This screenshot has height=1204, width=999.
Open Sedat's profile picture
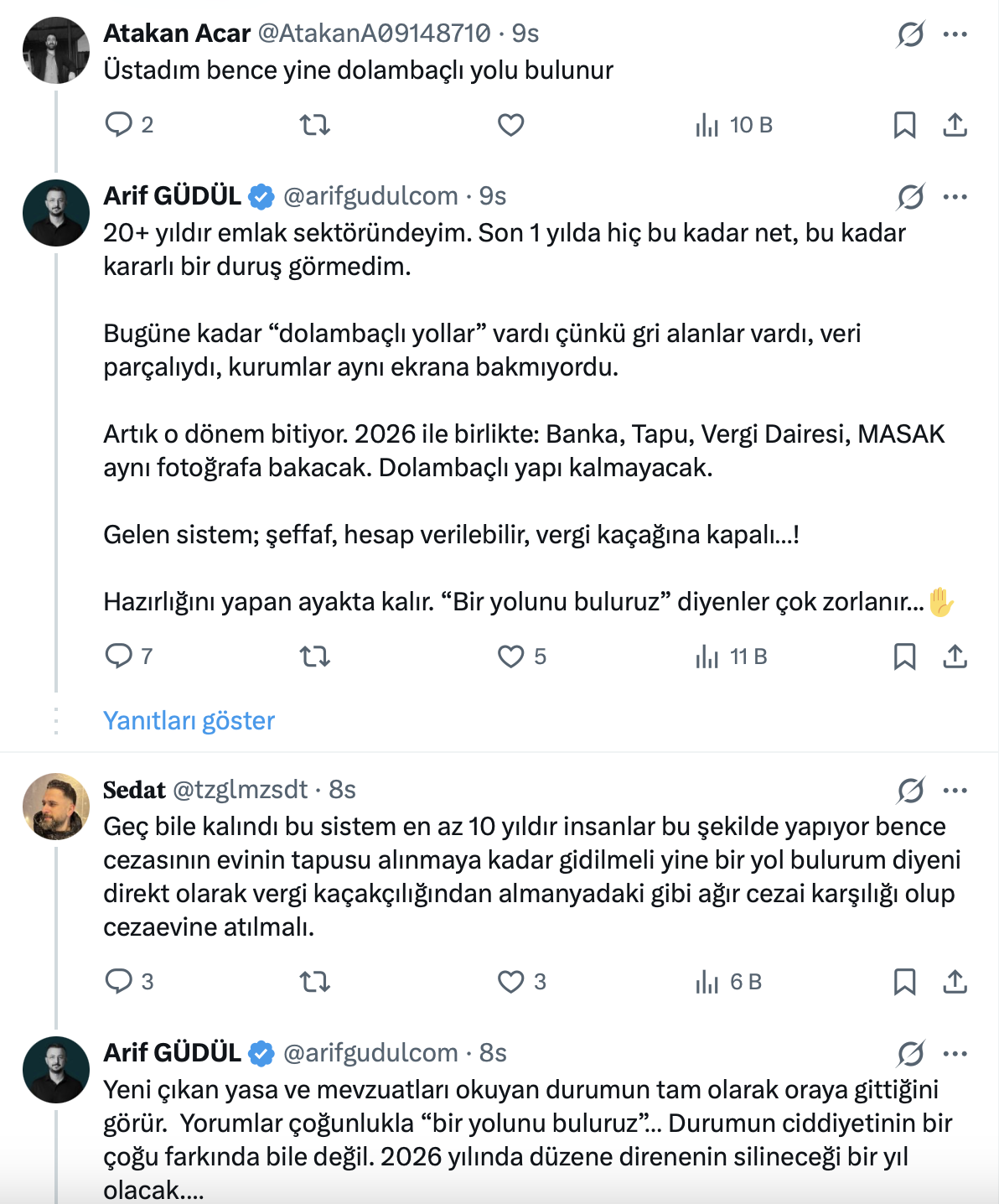(55, 807)
